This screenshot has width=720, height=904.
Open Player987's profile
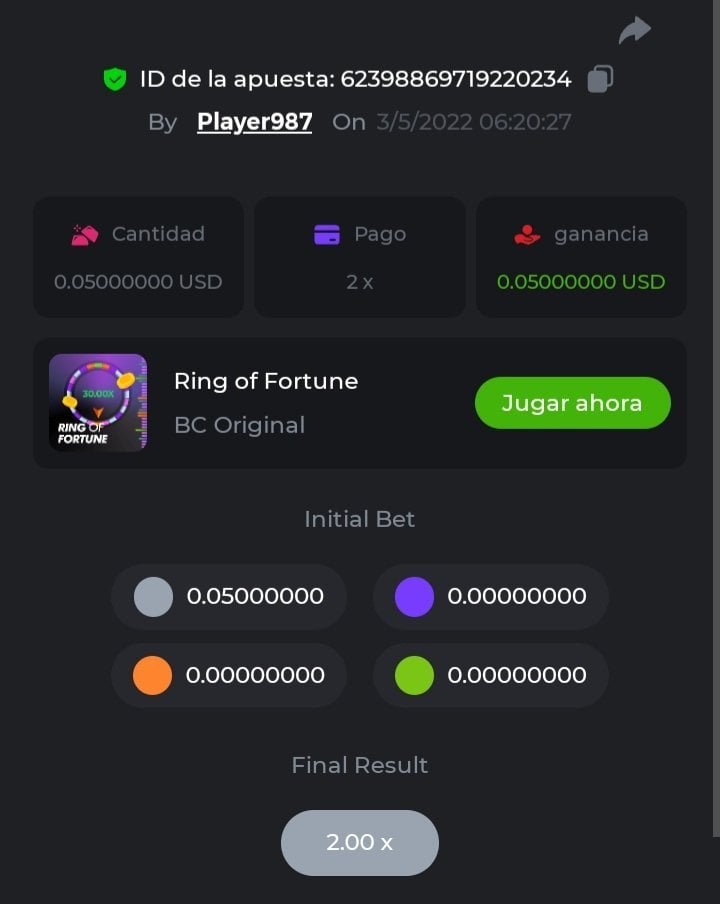pyautogui.click(x=254, y=122)
